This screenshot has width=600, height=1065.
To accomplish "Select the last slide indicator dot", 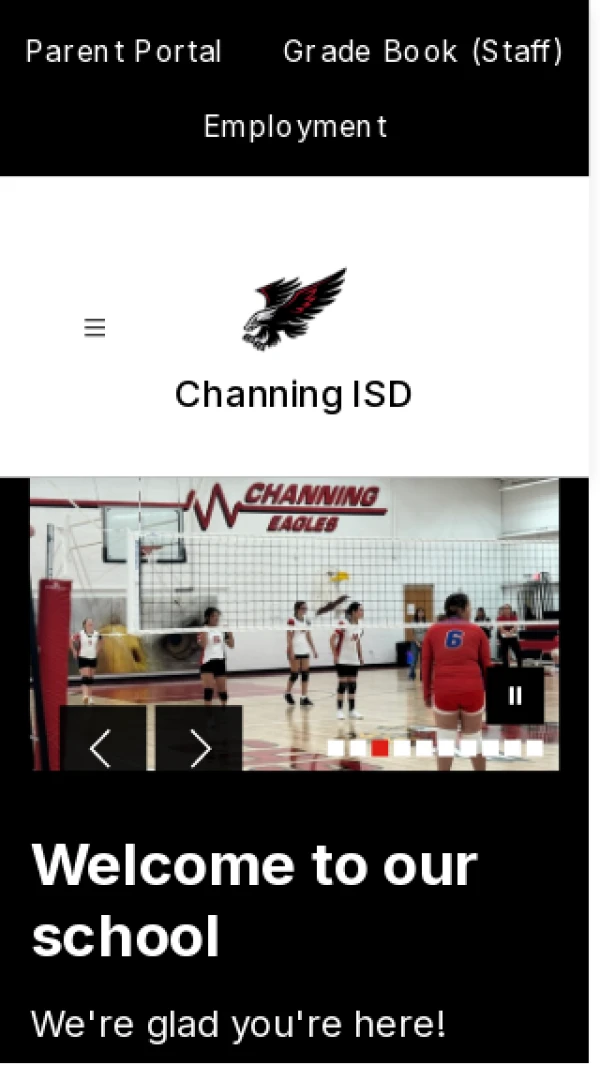I will [535, 748].
